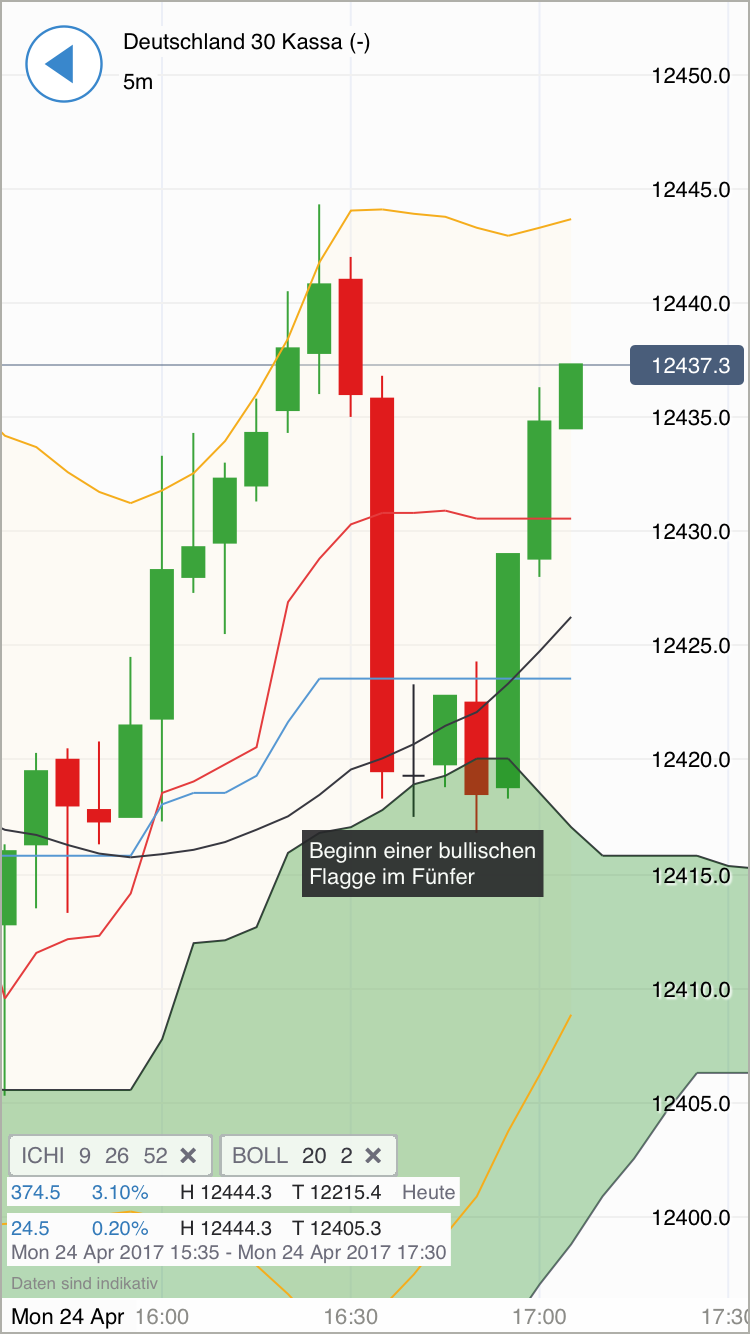Remove the ICHI indicator via its ✕
The height and width of the screenshot is (1334, 750).
188,1155
